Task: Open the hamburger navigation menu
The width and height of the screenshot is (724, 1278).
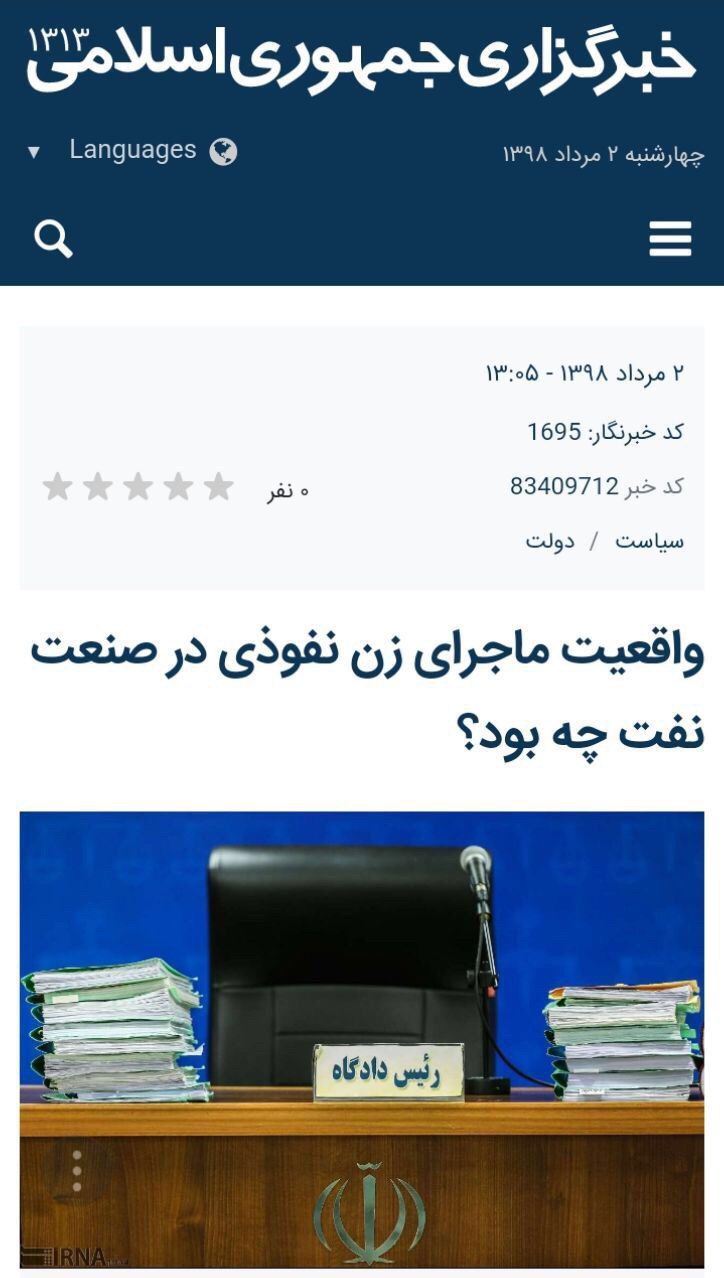Action: click(x=670, y=239)
